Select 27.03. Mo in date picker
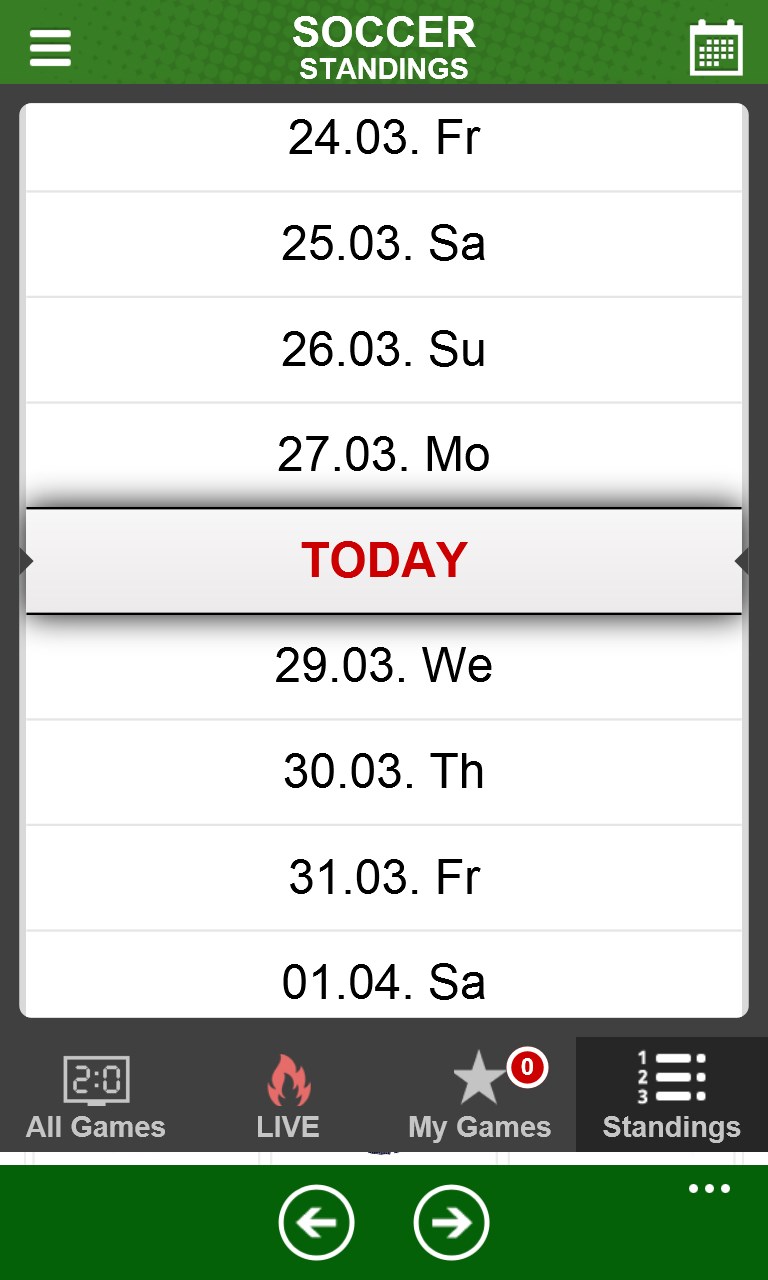Viewport: 768px width, 1280px height. coord(384,455)
